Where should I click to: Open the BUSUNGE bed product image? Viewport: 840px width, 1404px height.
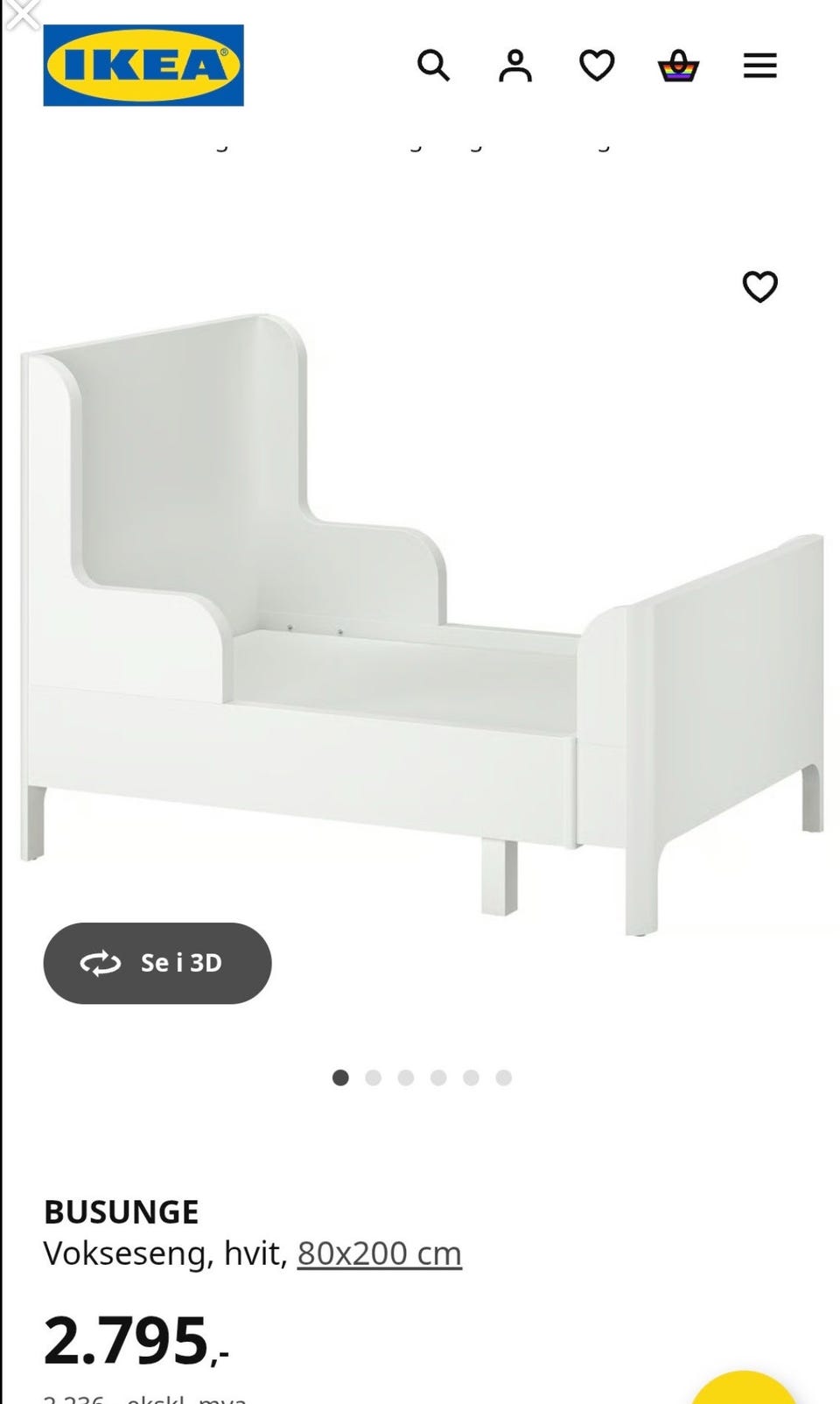pyautogui.click(x=420, y=621)
